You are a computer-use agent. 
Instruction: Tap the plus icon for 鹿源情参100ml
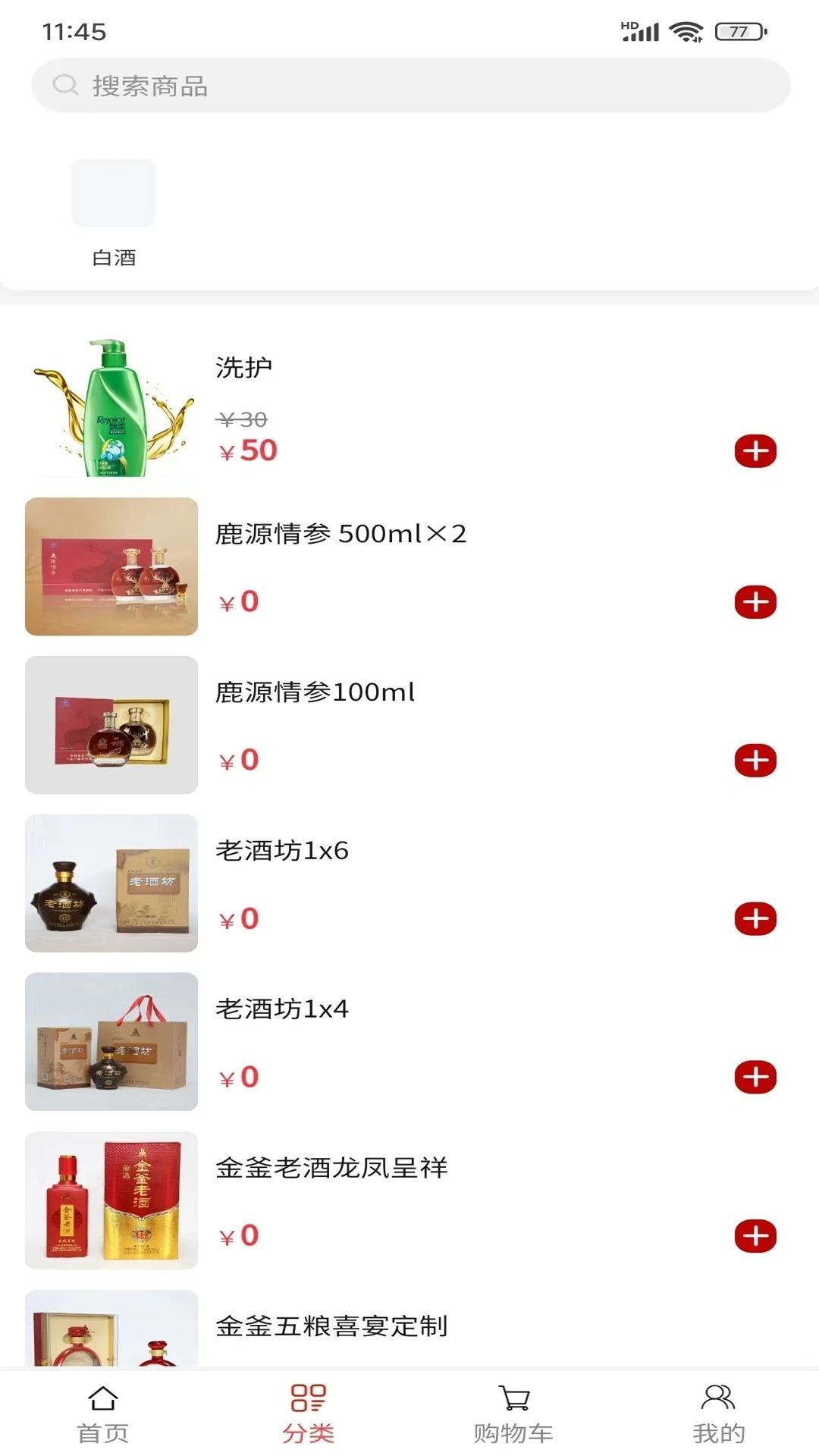coord(755,759)
